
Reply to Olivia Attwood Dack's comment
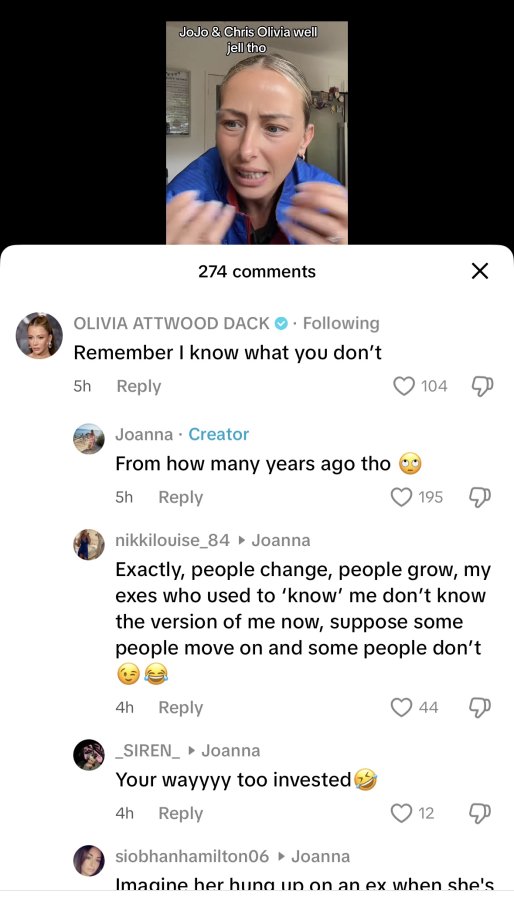pos(139,386)
